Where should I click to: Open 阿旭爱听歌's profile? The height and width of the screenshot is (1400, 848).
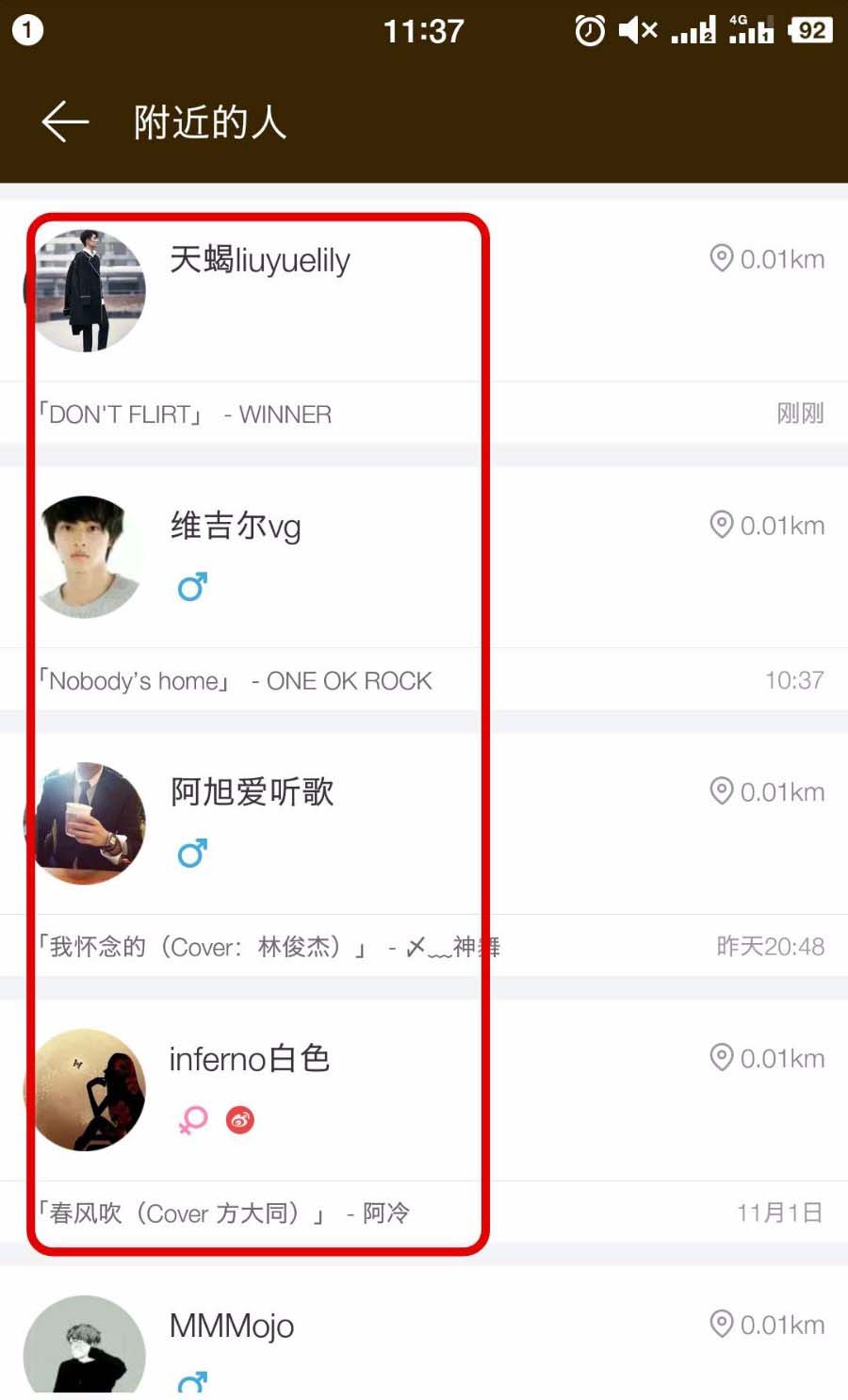[x=252, y=792]
